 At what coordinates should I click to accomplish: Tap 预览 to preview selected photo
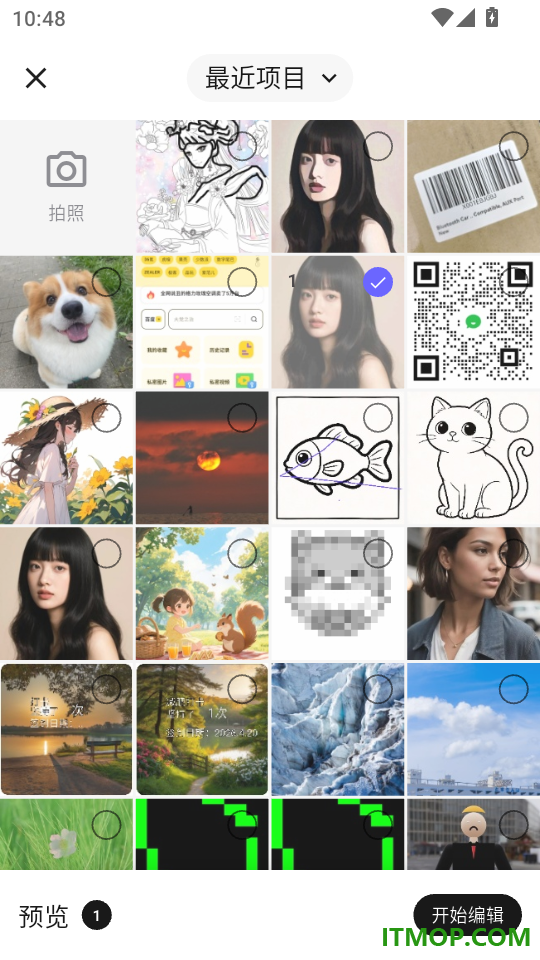(x=43, y=916)
